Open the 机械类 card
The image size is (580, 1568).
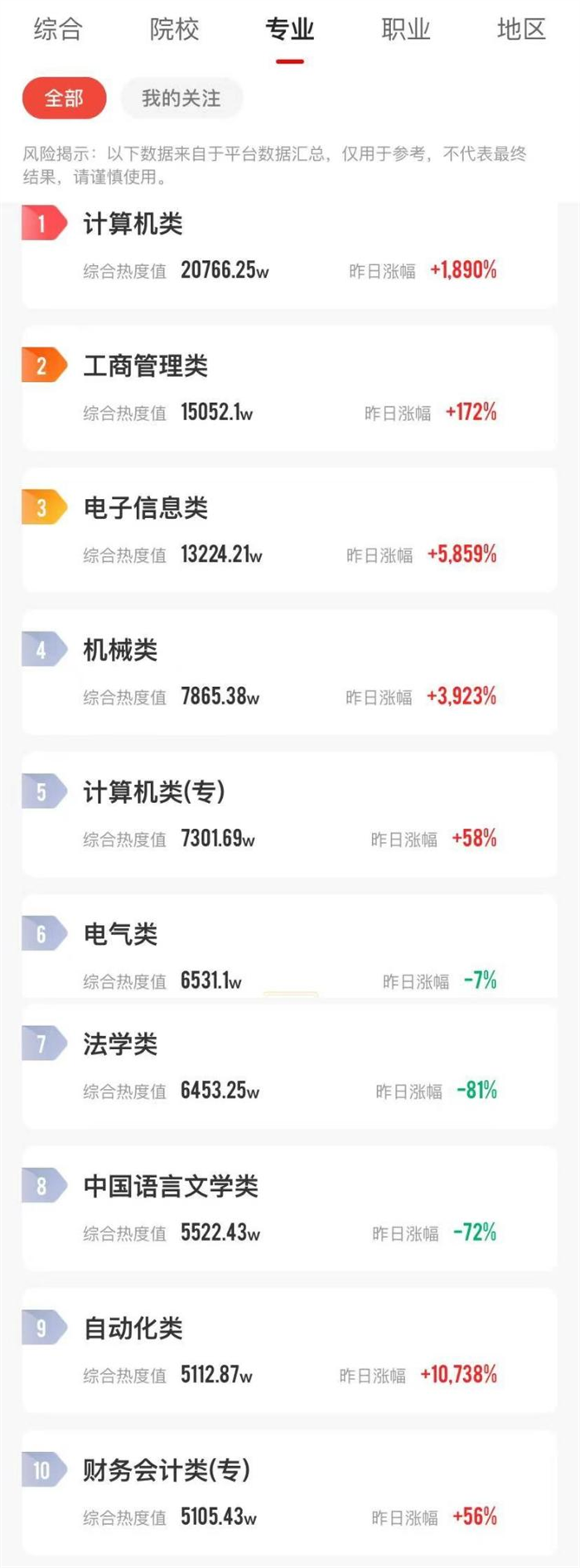pyautogui.click(x=289, y=672)
